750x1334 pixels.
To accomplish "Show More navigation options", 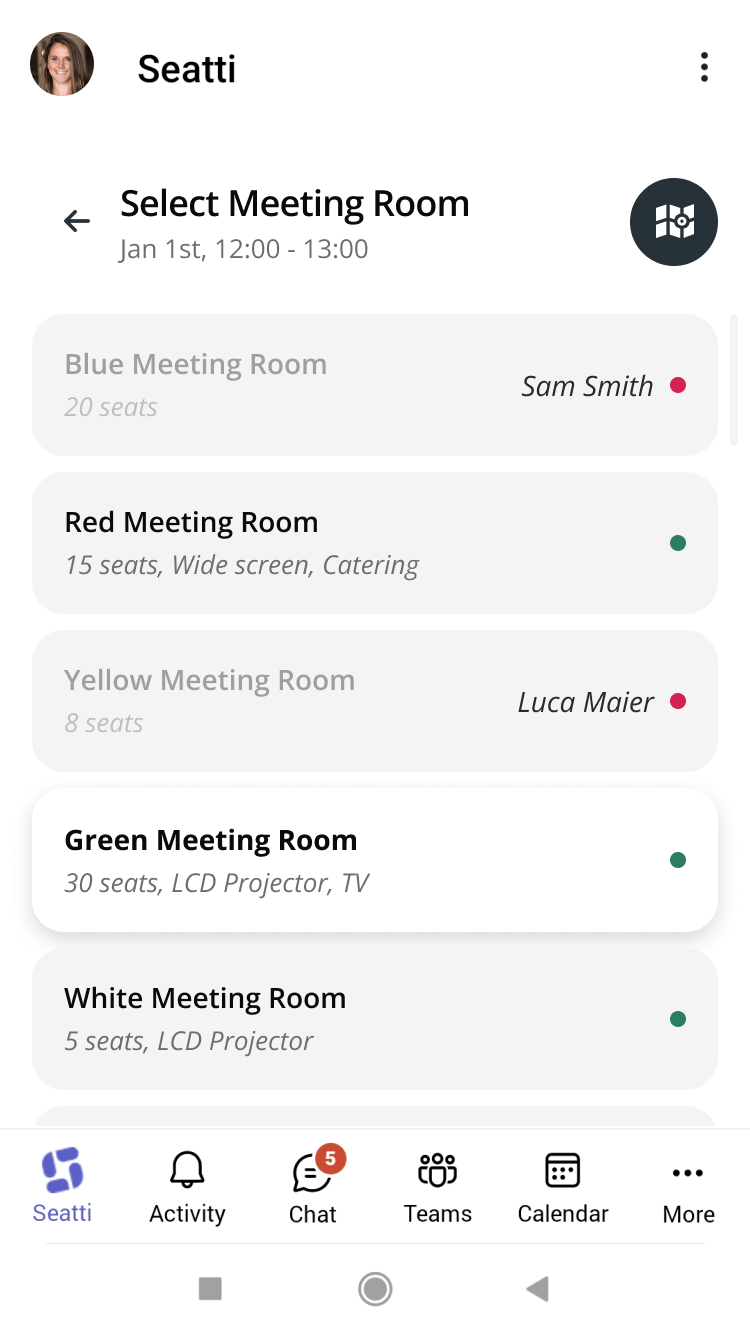I will coord(688,1186).
